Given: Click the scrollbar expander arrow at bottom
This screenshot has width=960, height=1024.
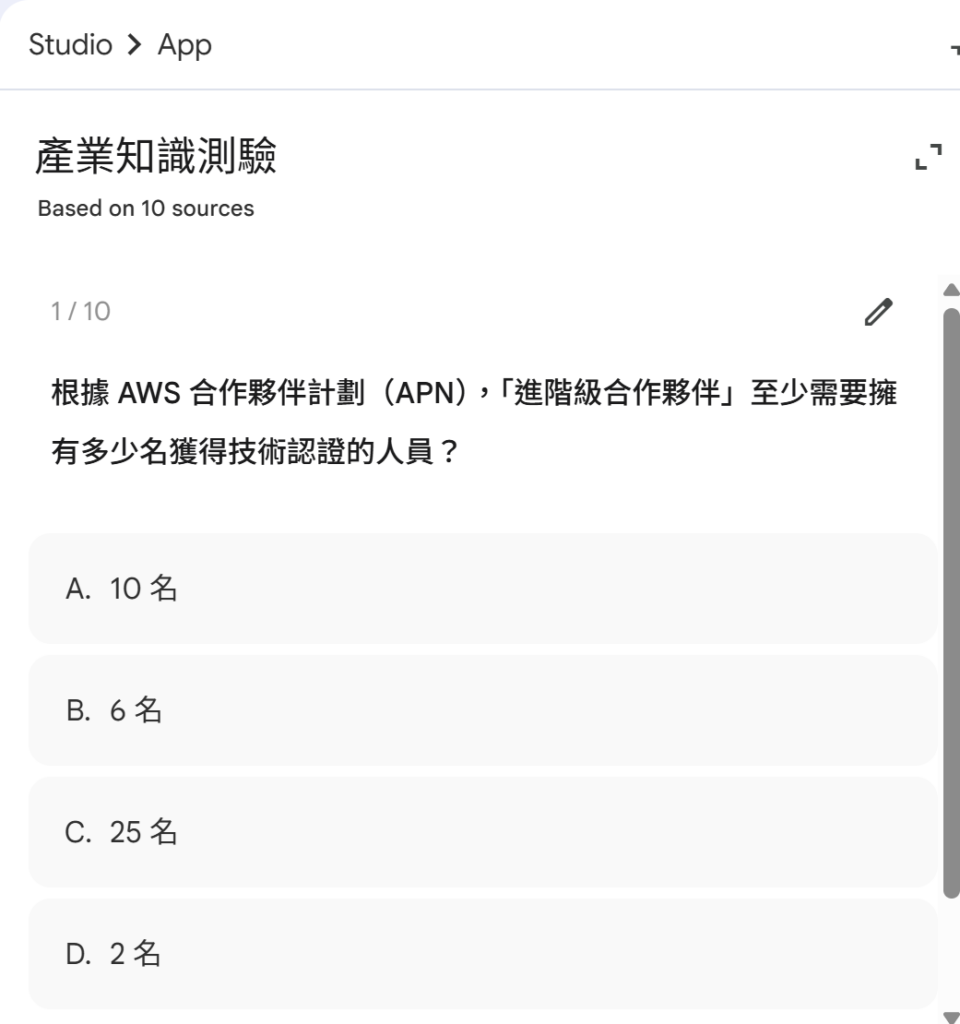Looking at the screenshot, I should click(951, 1012).
